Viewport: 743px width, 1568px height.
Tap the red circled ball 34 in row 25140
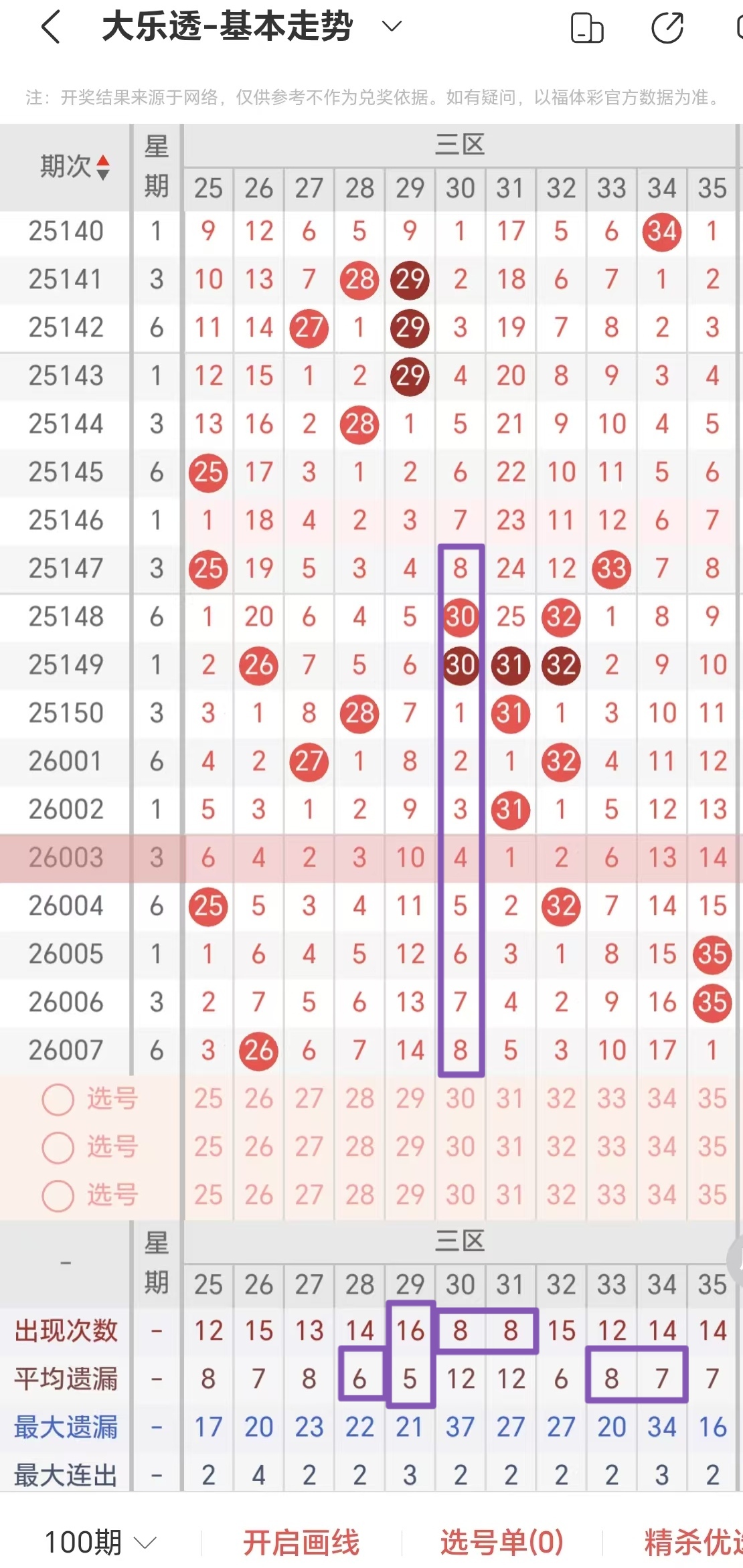661,232
